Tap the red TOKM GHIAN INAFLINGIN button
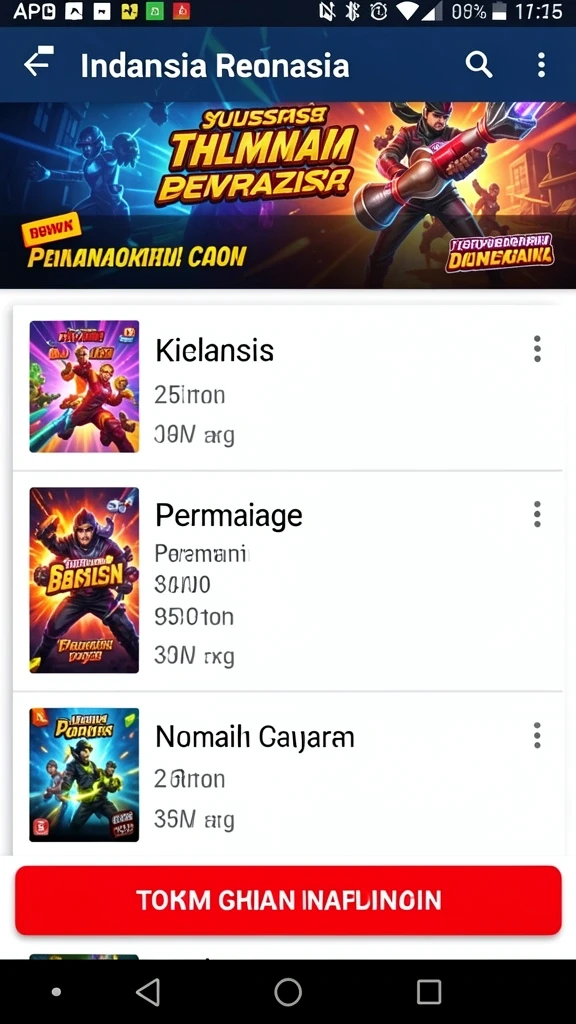This screenshot has width=576, height=1024. coord(288,901)
